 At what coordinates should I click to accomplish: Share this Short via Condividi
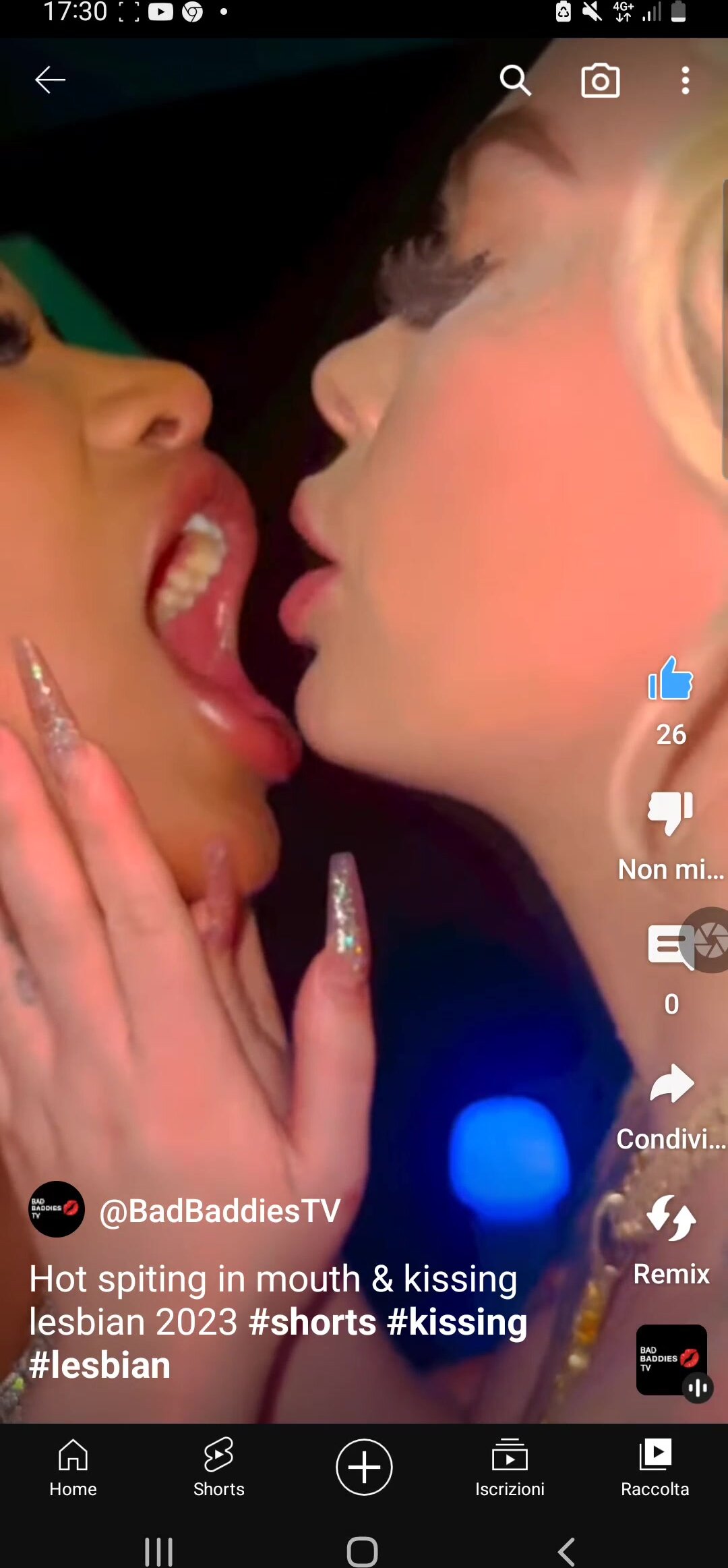point(671,1084)
